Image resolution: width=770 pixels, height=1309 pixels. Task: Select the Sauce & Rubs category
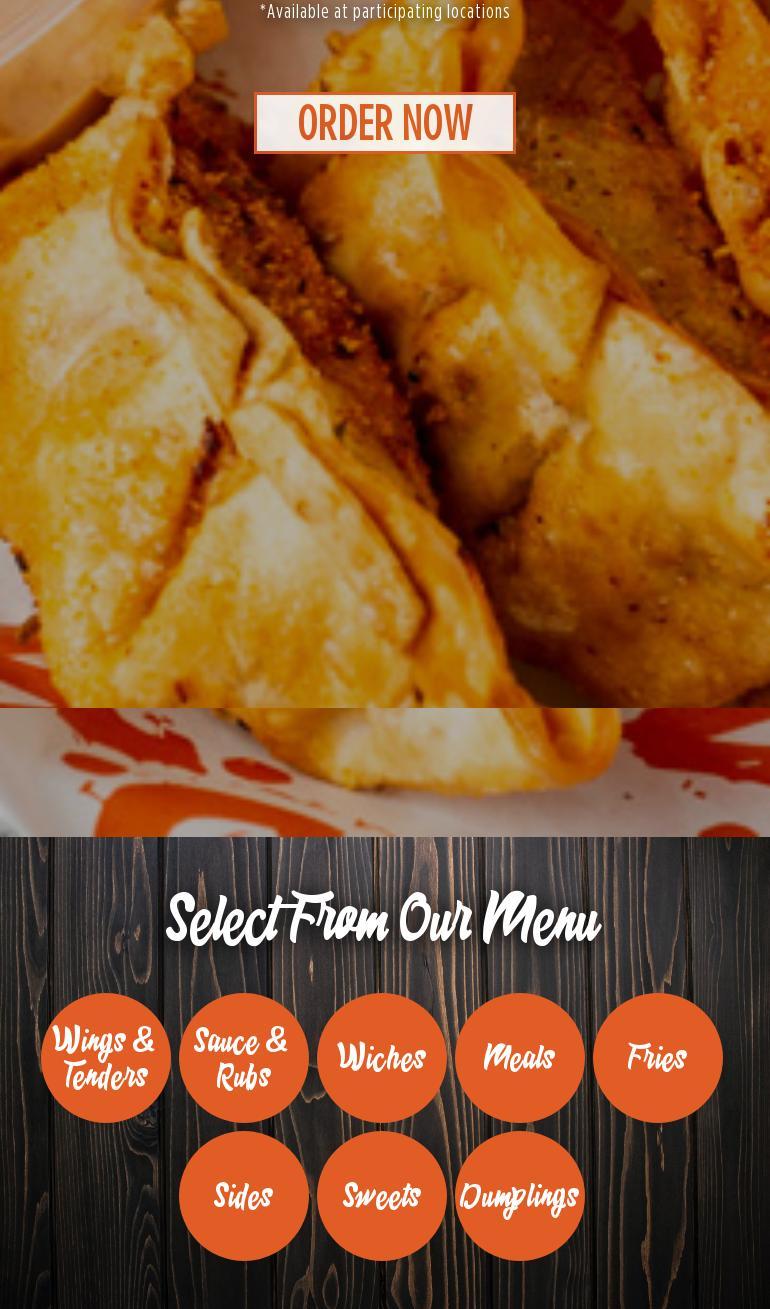(243, 1058)
